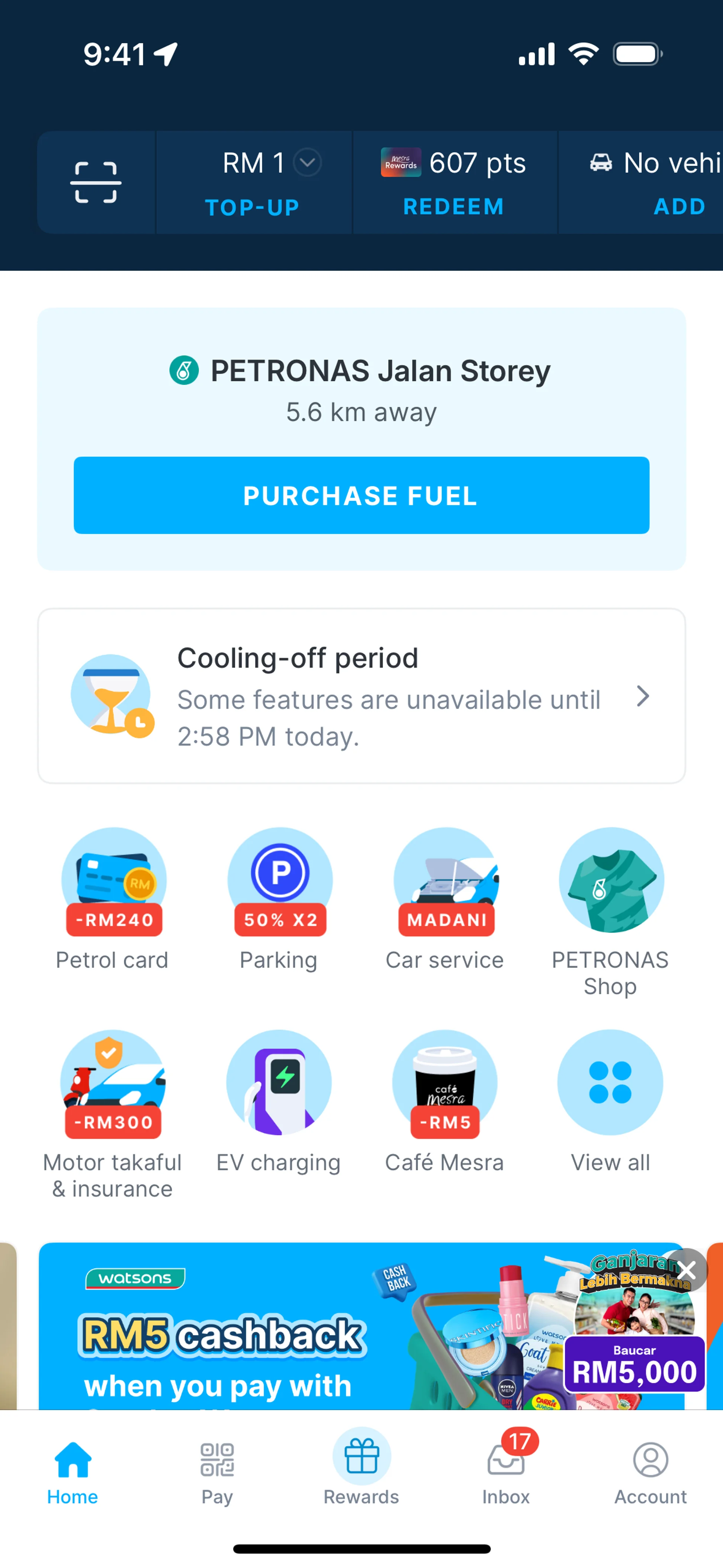
Task: Open the Petrol card service
Action: click(x=113, y=899)
